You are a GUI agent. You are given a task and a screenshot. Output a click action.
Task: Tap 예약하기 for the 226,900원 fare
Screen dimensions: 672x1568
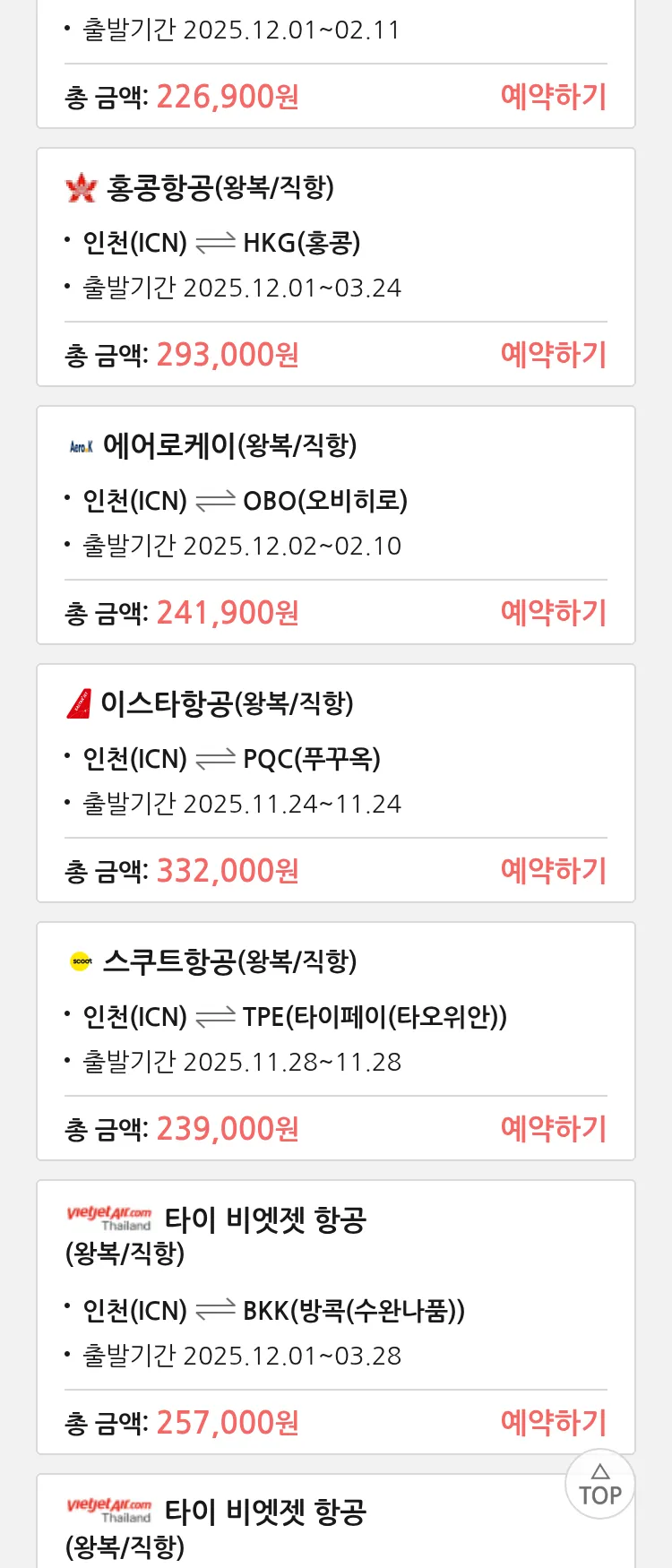[x=553, y=97]
